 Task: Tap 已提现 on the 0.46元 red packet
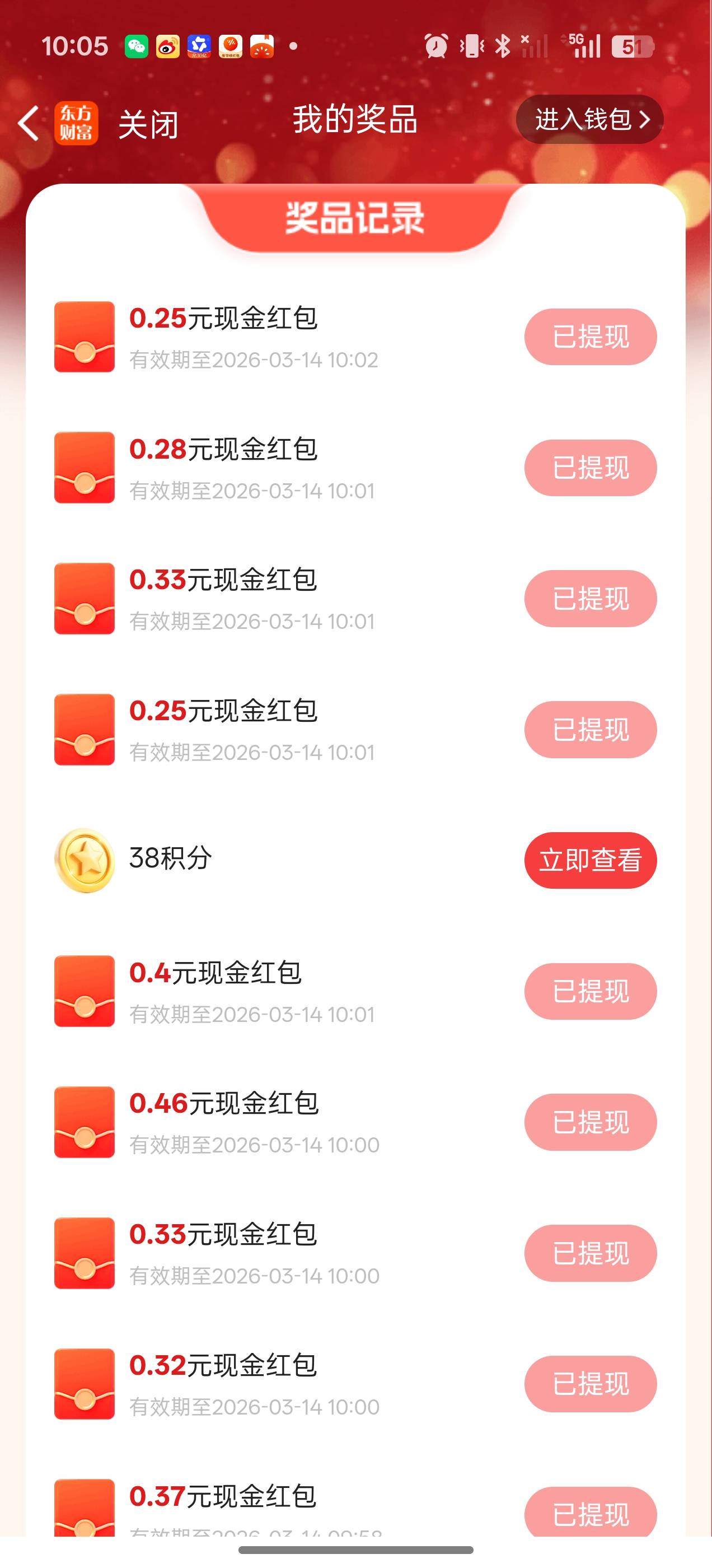591,1122
